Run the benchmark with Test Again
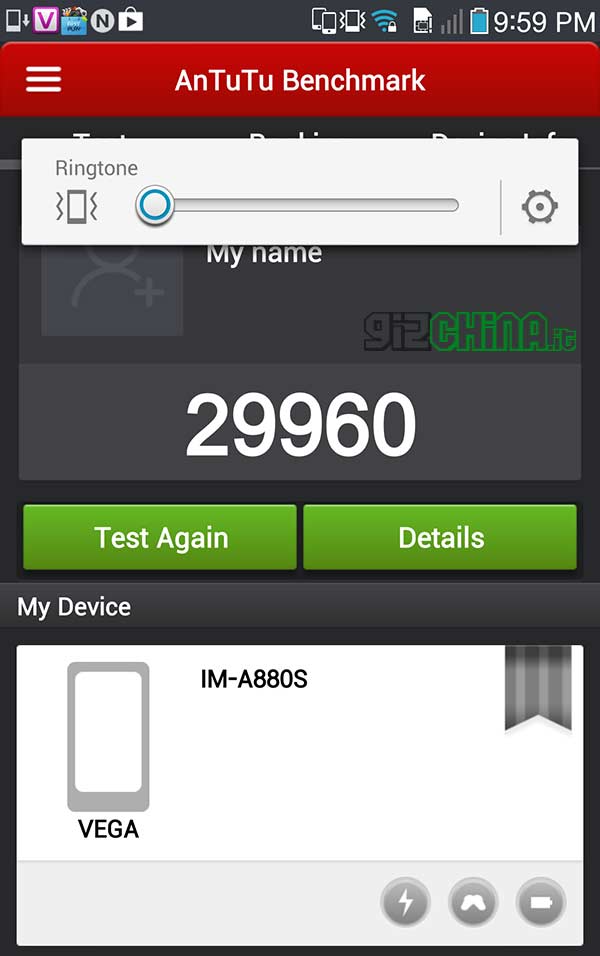The height and width of the screenshot is (956, 600). [161, 538]
